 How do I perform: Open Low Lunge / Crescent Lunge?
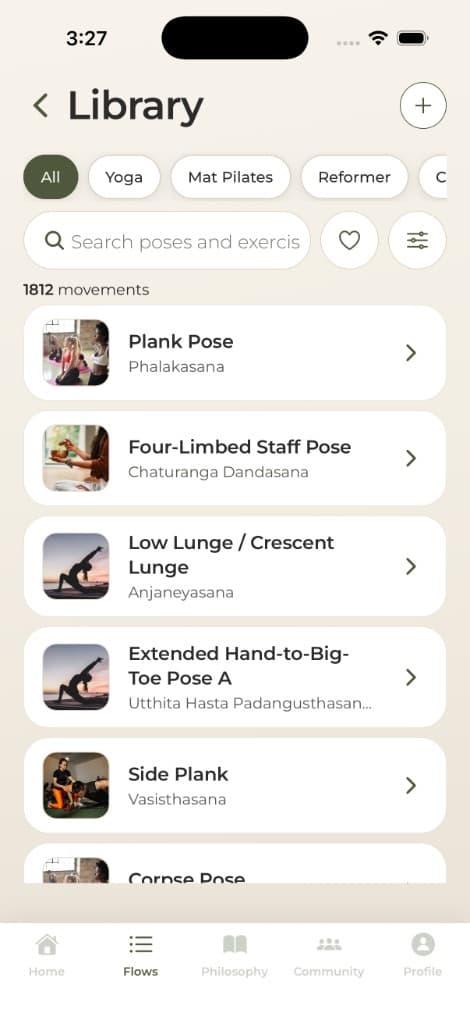[x=235, y=566]
